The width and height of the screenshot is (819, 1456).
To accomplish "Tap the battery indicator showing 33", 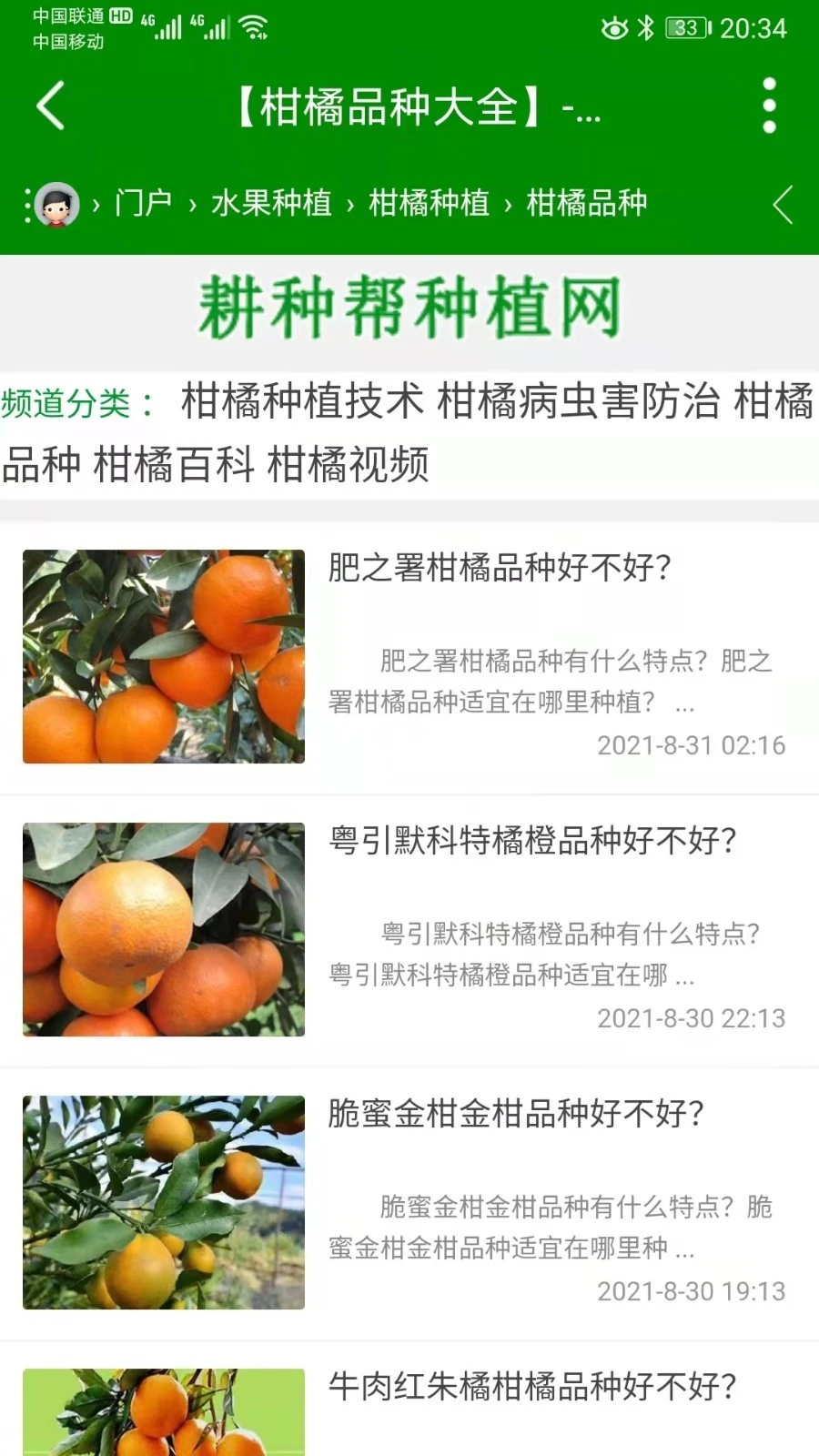I will [x=689, y=29].
